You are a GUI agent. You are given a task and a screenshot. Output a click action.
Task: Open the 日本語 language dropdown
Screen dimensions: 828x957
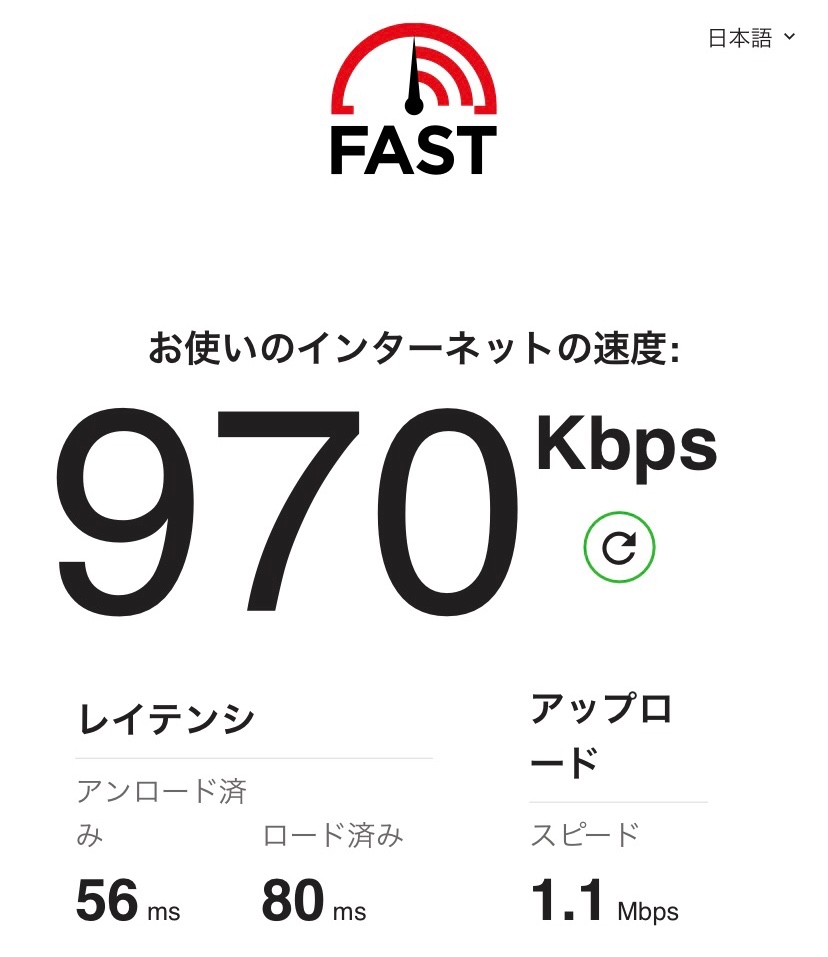pyautogui.click(x=751, y=38)
